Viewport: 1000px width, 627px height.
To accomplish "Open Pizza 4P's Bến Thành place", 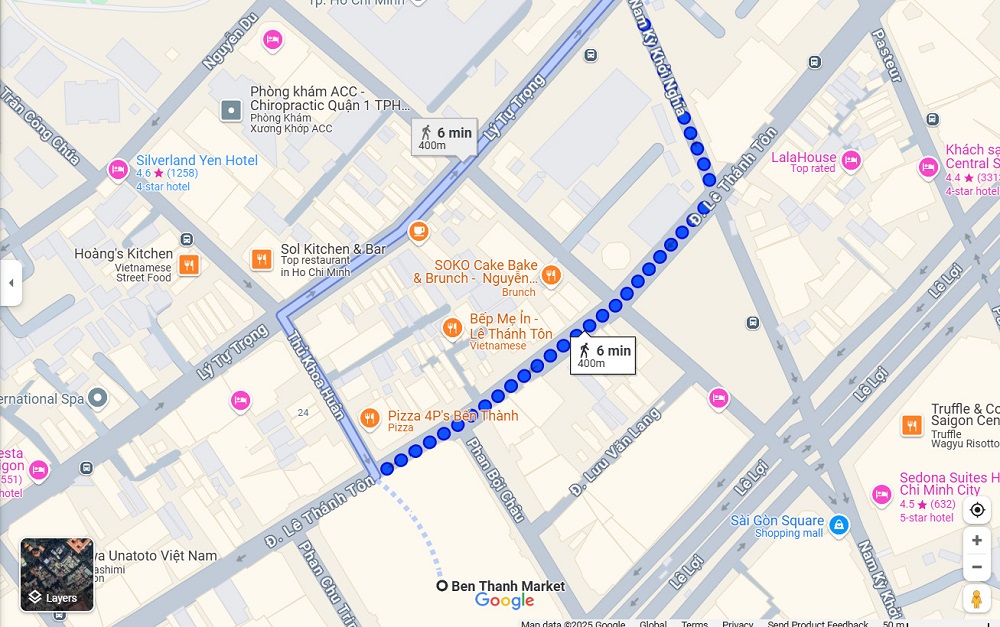I will point(370,418).
